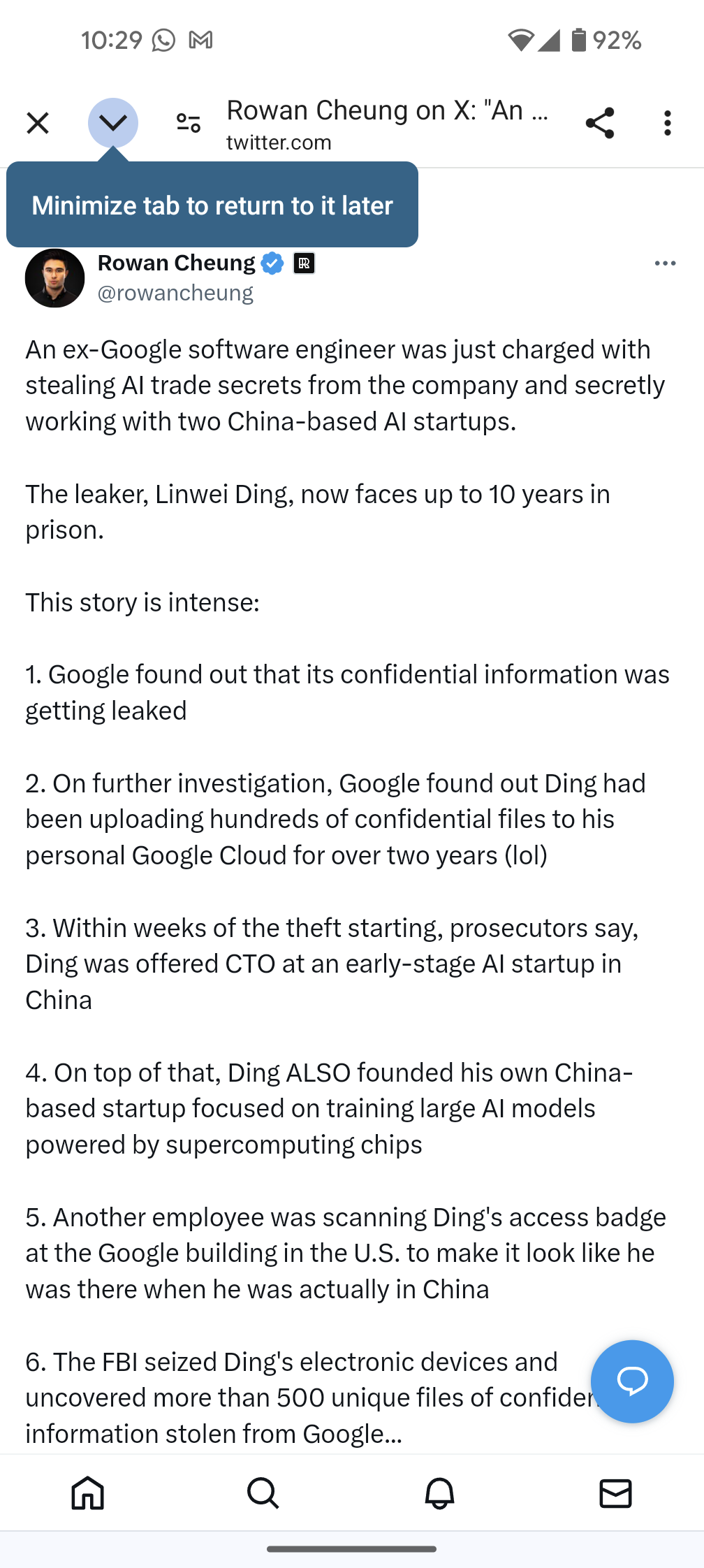Open the Notifications bell tab
The width and height of the screenshot is (704, 1568).
click(440, 1493)
